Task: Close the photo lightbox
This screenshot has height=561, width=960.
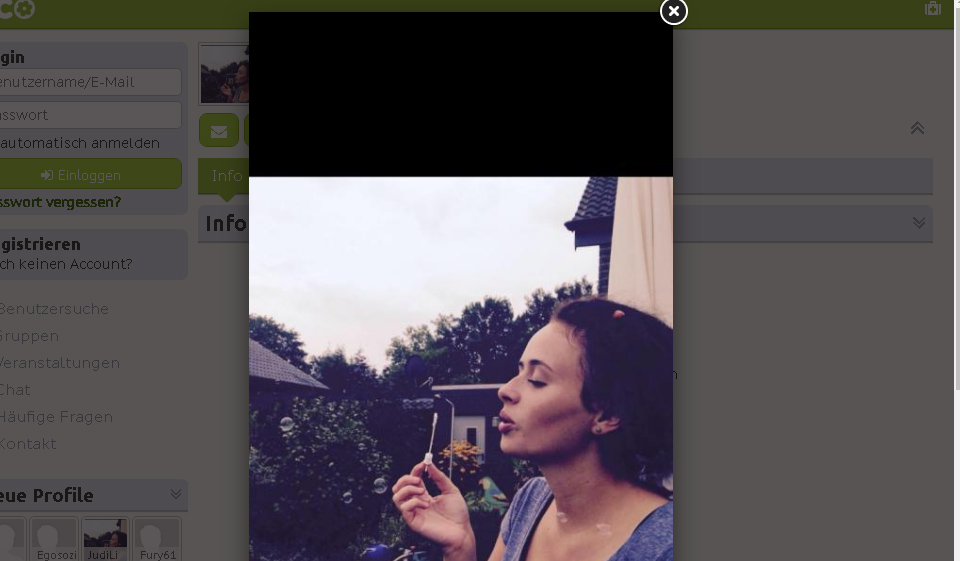Action: [674, 11]
